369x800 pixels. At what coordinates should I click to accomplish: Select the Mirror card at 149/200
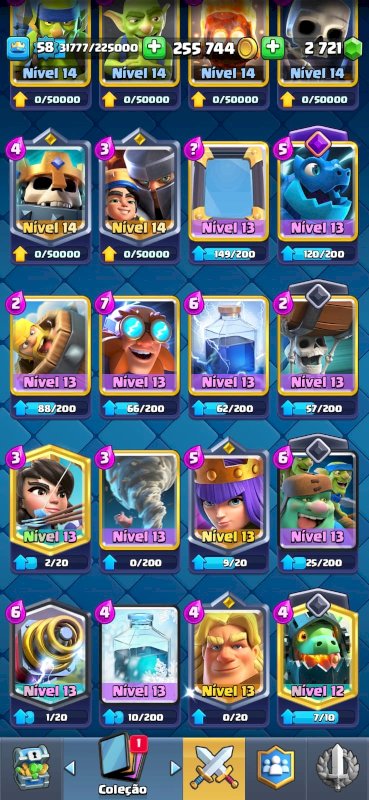click(229, 201)
